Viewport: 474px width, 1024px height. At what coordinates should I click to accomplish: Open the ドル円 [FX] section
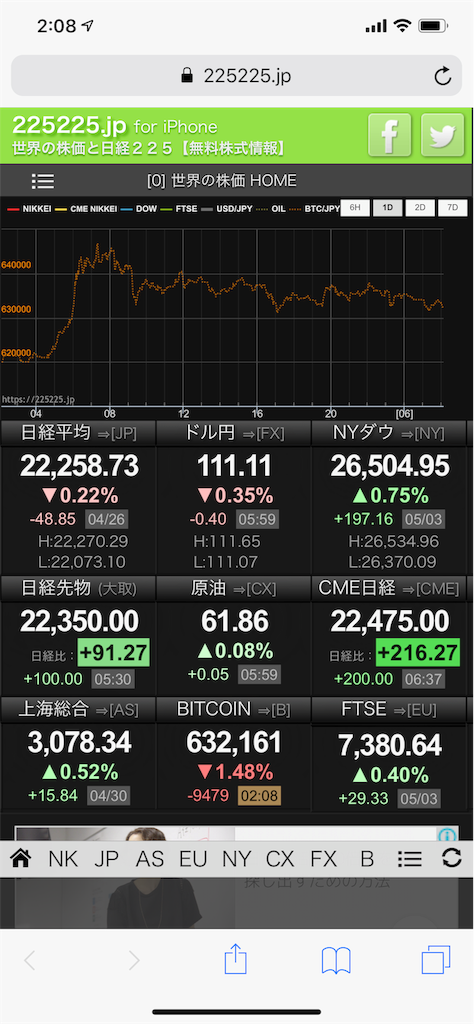point(234,434)
